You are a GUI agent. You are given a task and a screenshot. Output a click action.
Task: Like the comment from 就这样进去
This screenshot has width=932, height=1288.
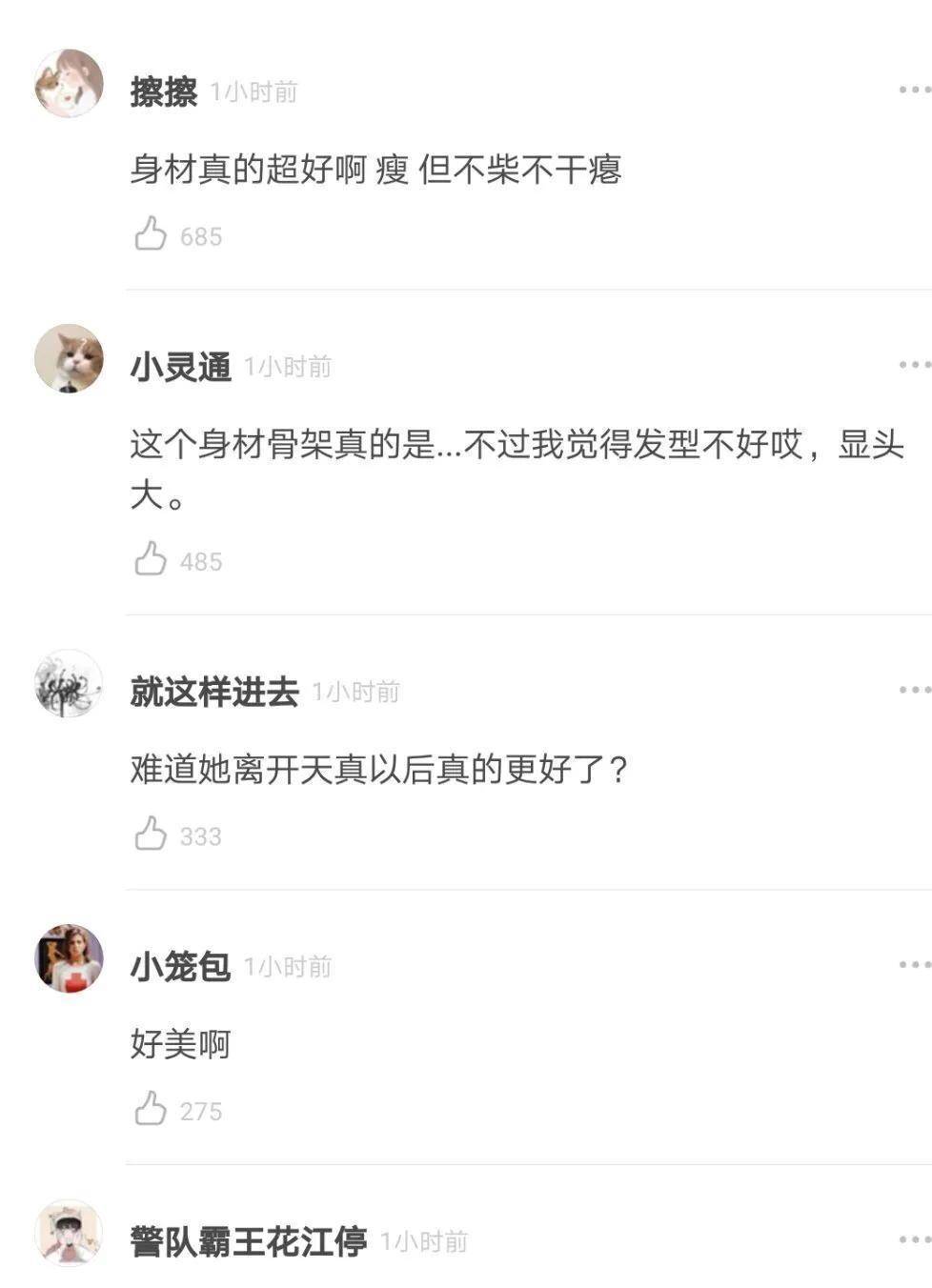(x=151, y=835)
